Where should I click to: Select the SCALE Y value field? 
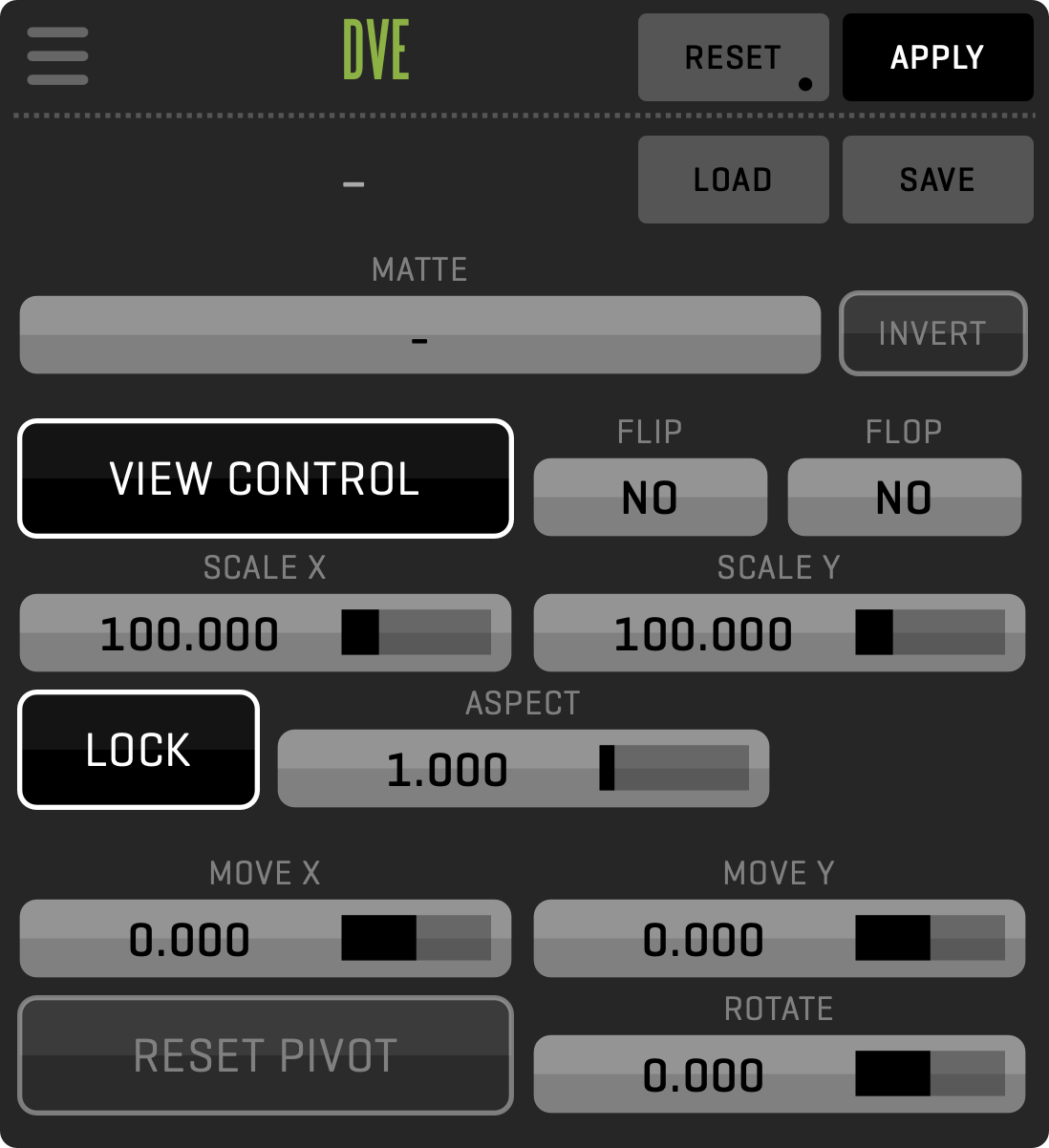703,633
